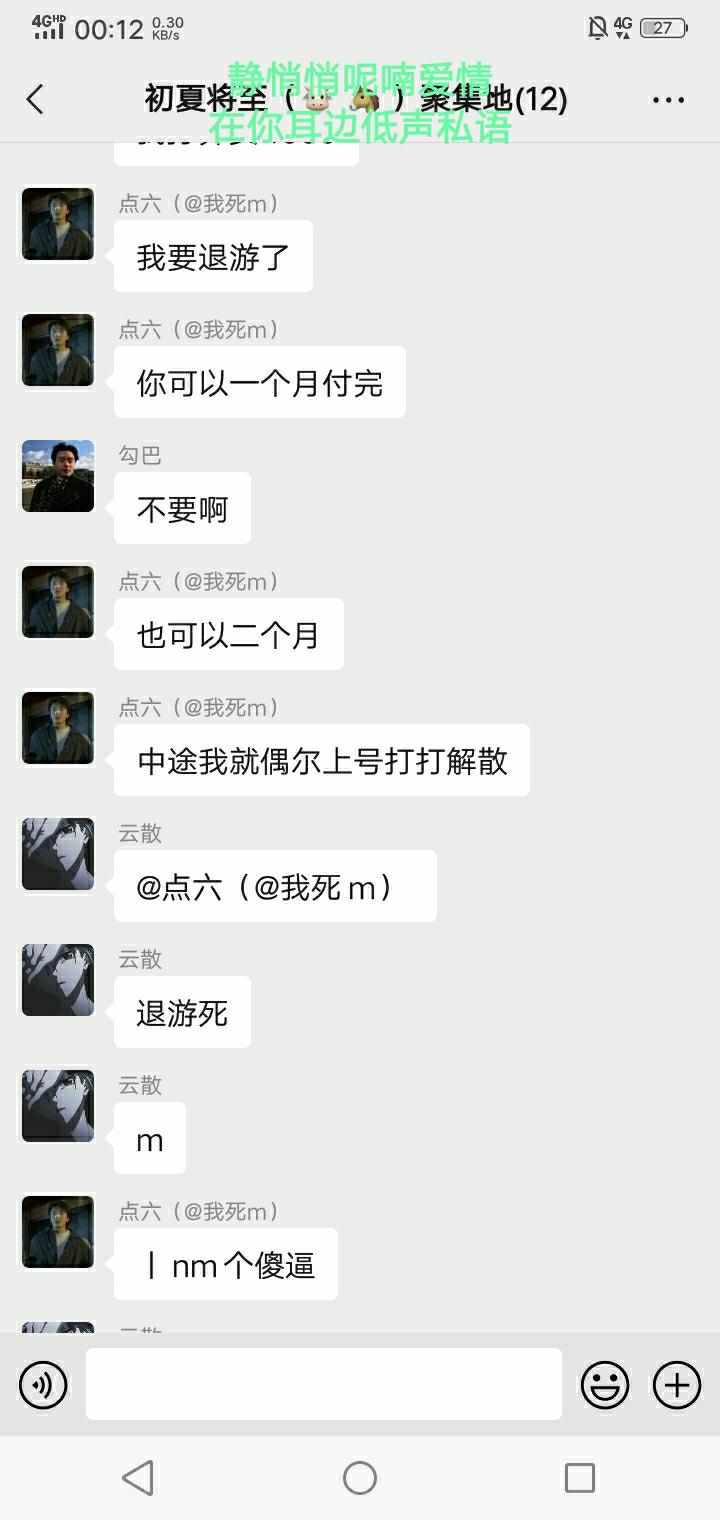This screenshot has width=720, height=1520.
Task: Focus the message text field
Action: tap(324, 1384)
